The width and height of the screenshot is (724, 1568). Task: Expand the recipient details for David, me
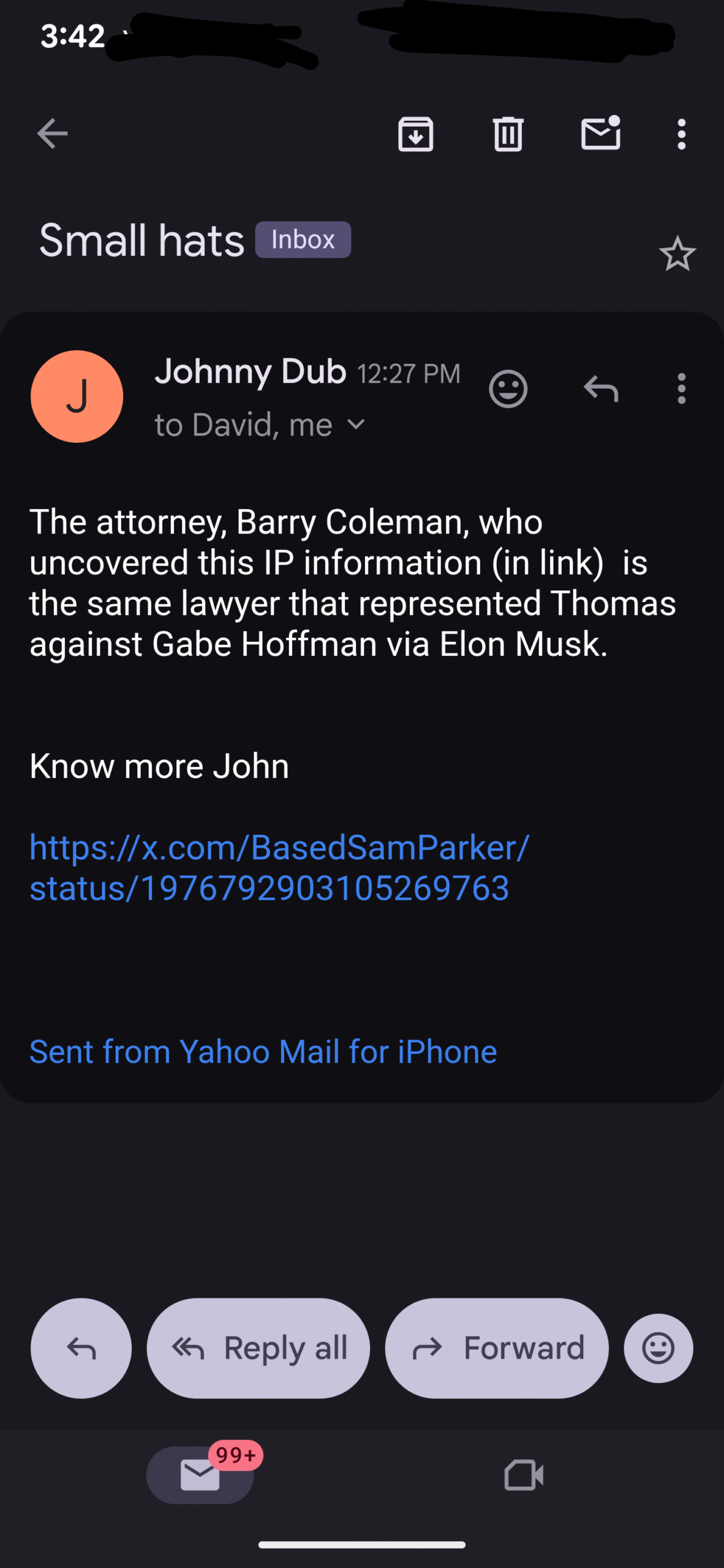356,424
